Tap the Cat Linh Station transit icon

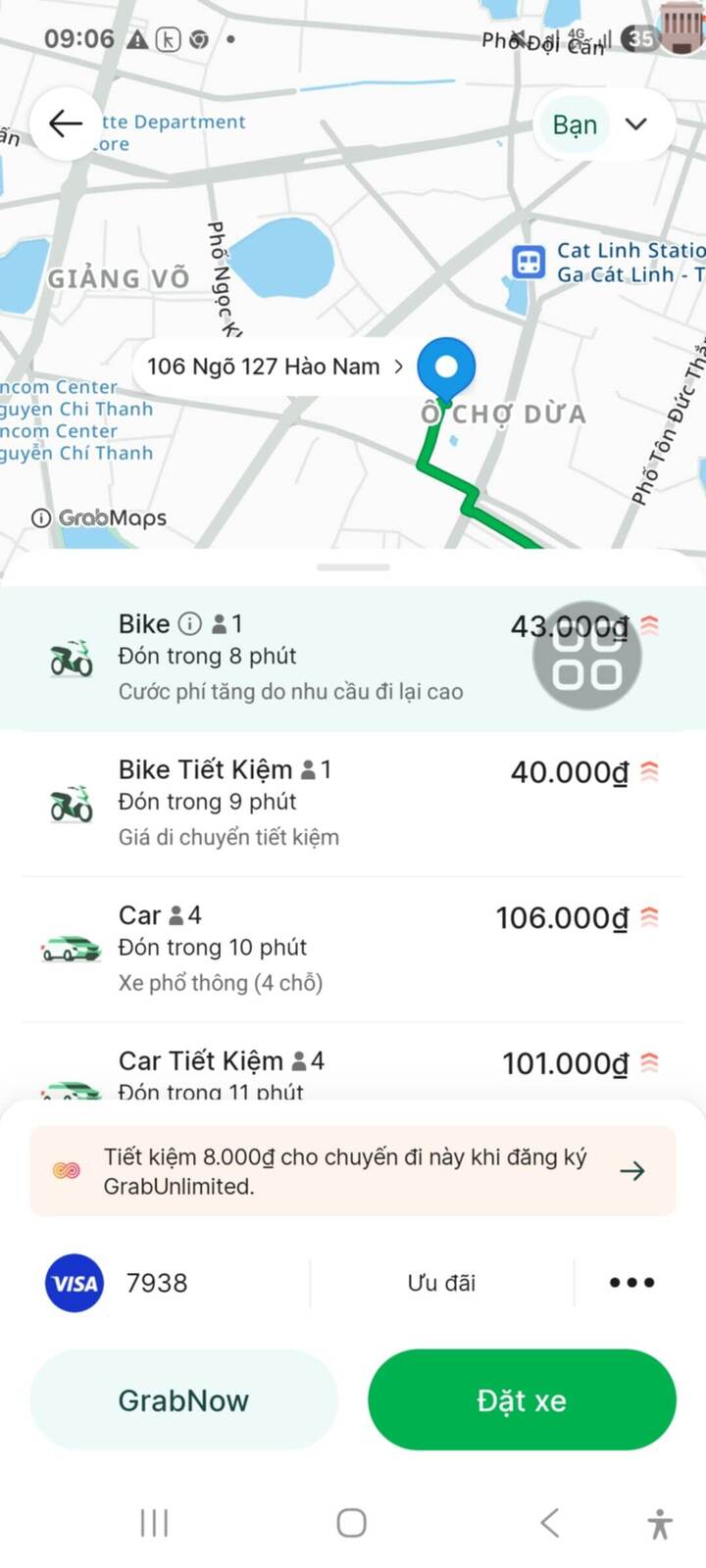[529, 262]
